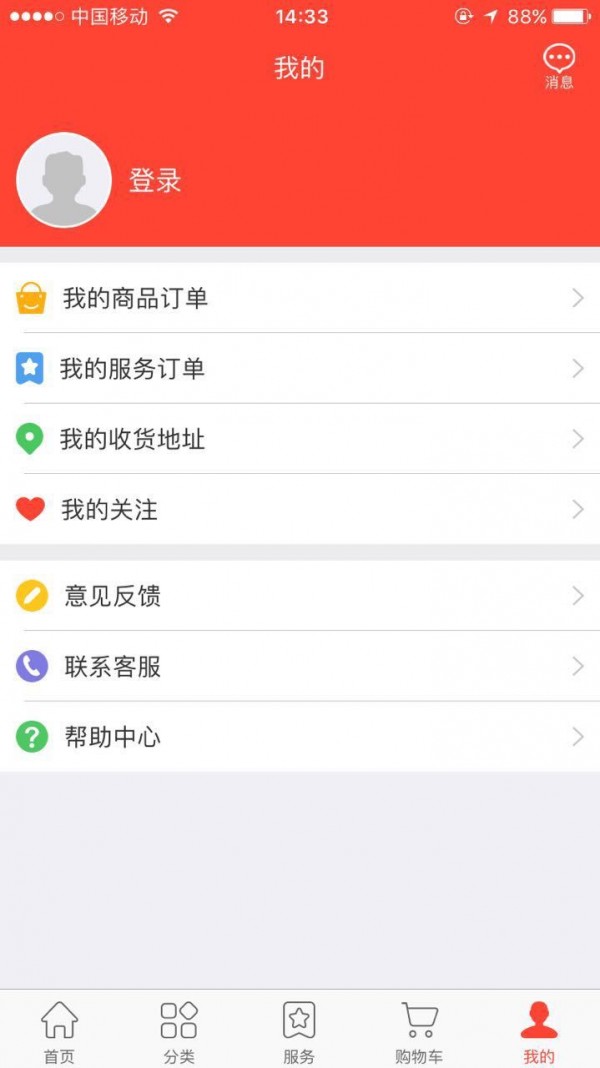600x1068 pixels.
Task: Tap 登录 to log in
Action: [x=155, y=181]
